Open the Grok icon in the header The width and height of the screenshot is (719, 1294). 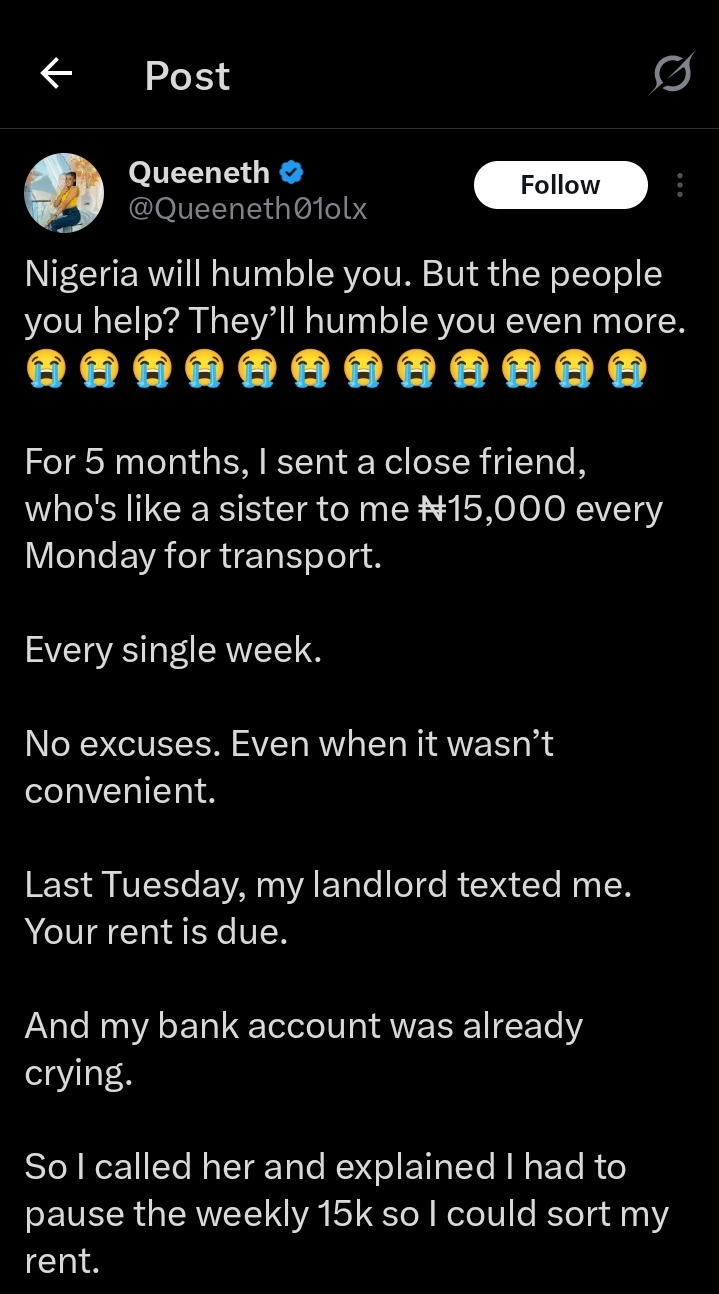671,74
